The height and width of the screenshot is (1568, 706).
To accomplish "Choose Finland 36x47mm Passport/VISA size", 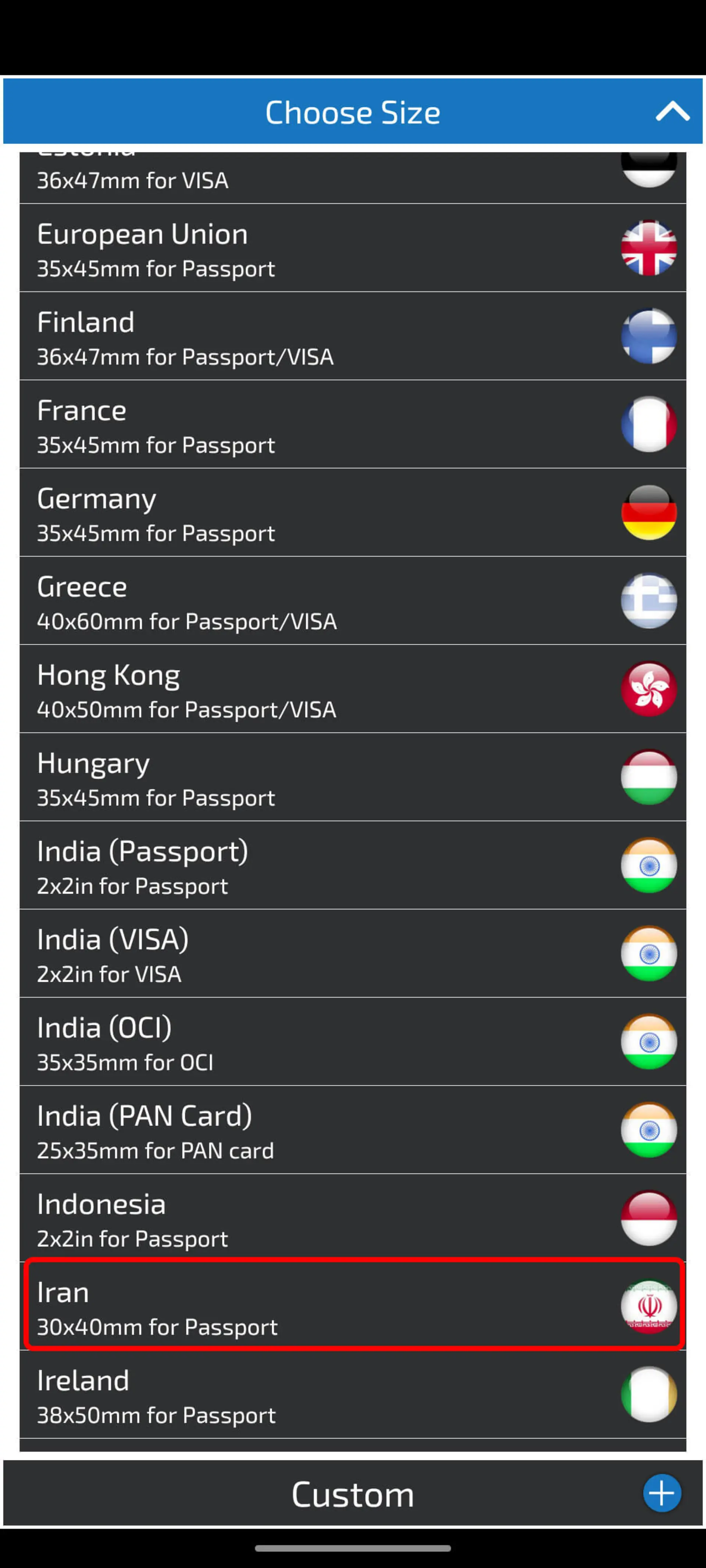I will pos(353,336).
